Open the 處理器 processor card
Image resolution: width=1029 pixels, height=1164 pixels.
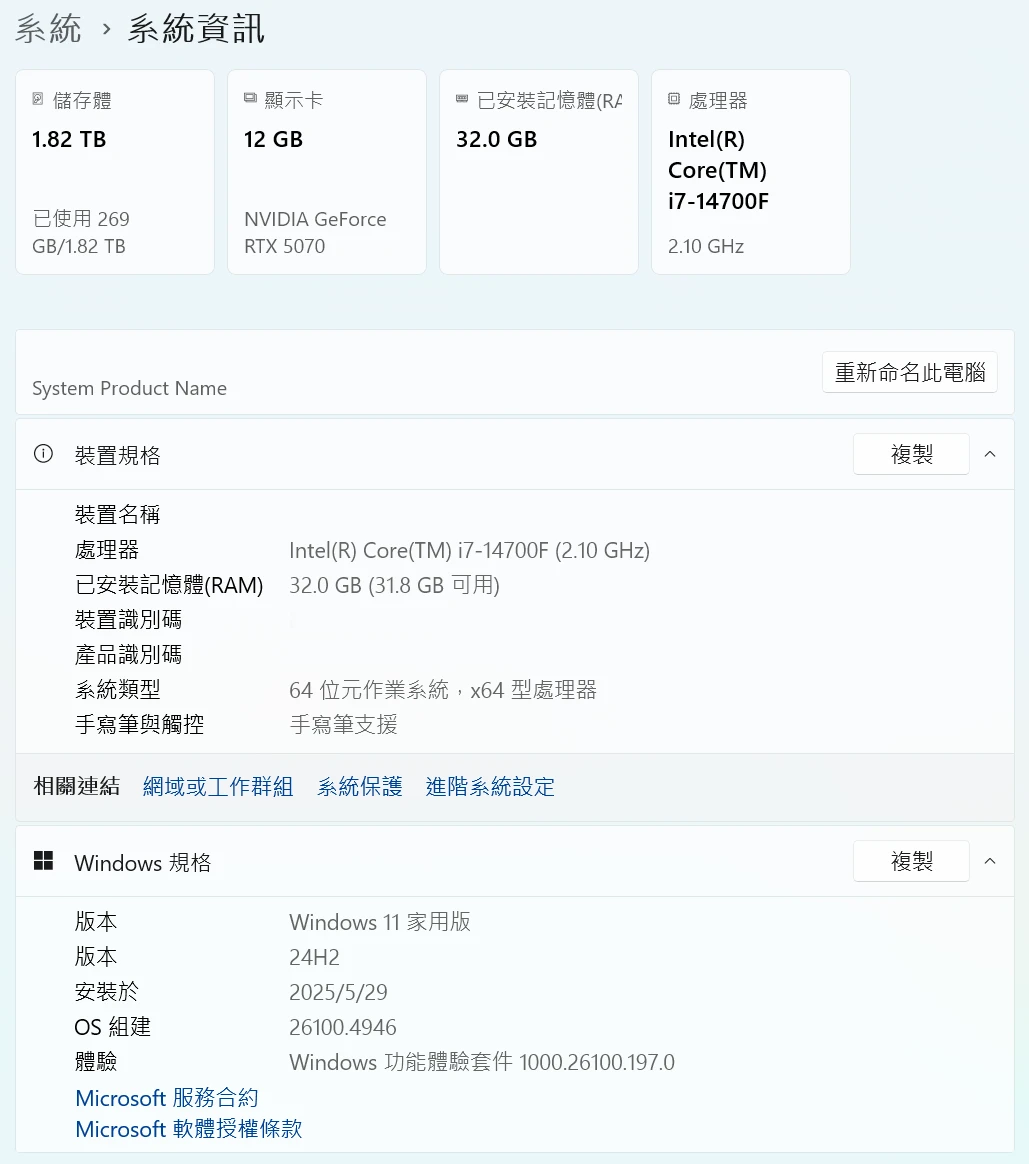click(751, 172)
